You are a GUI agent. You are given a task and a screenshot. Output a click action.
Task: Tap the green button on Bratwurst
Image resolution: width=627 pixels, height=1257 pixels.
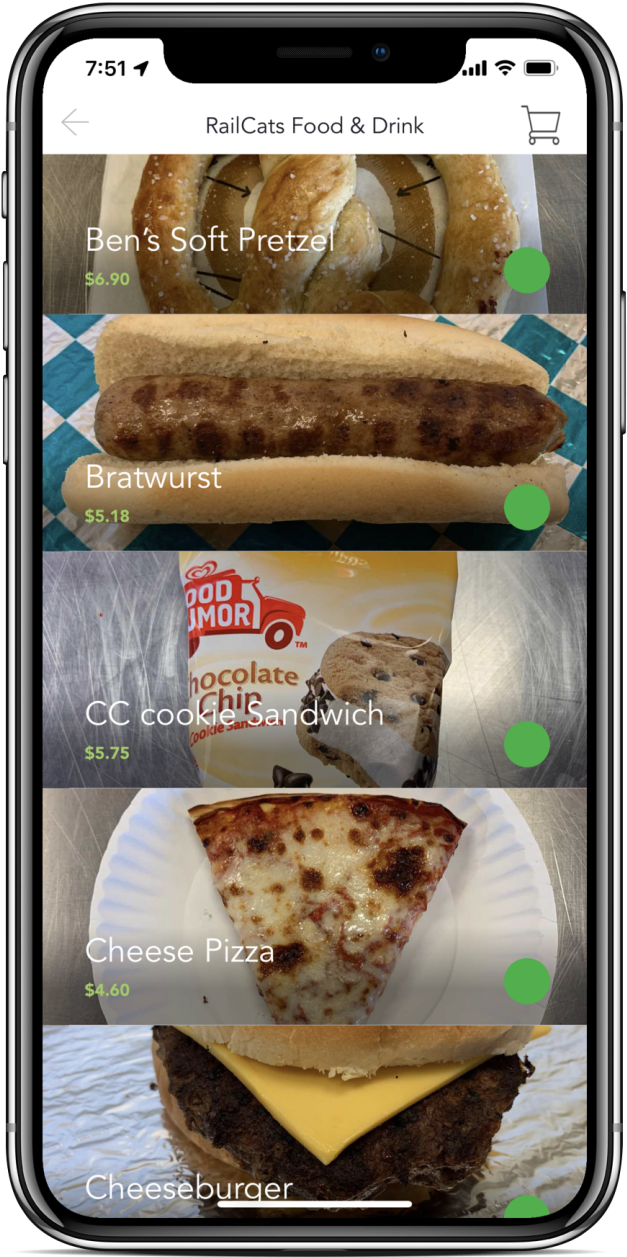pyautogui.click(x=527, y=507)
